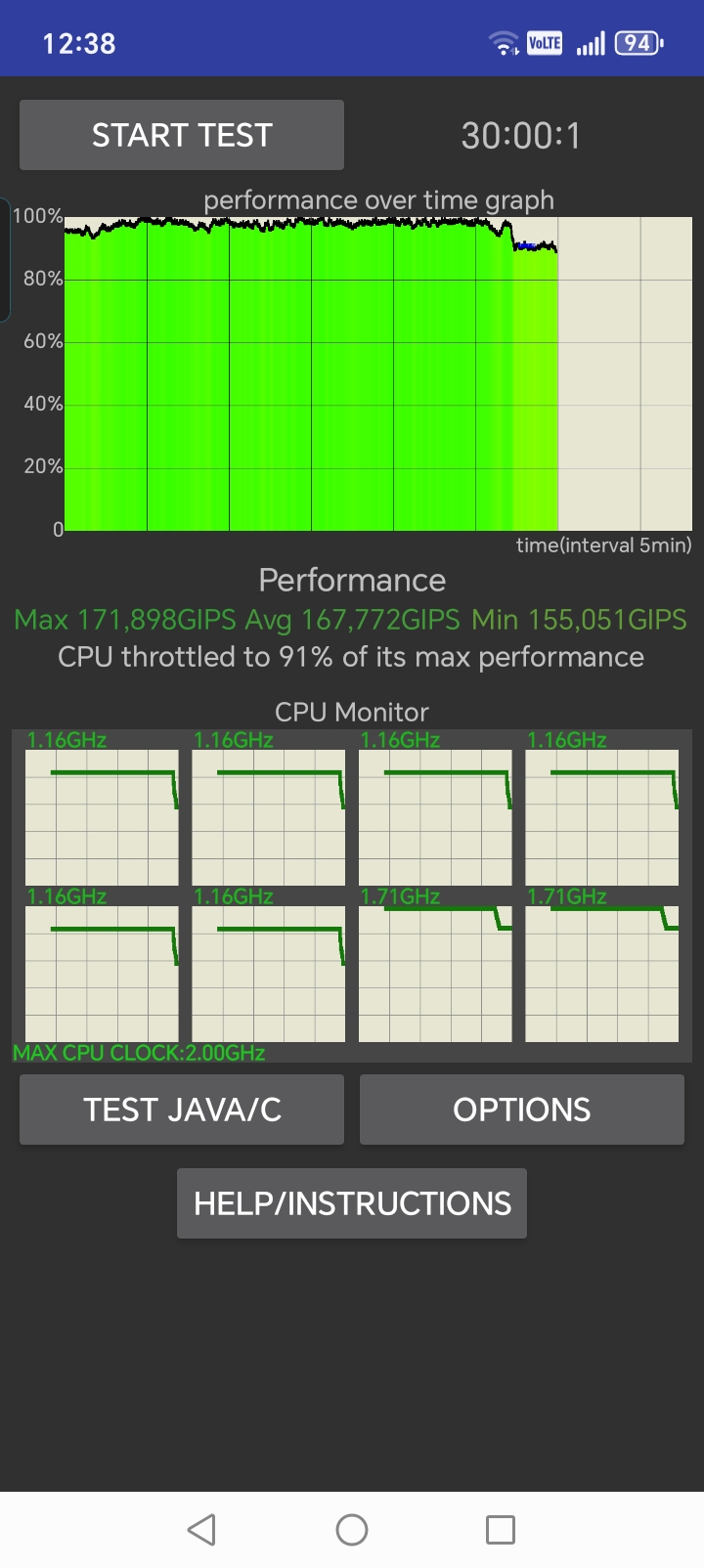Open the TEST JAVA/C option
The width and height of the screenshot is (704, 1568).
click(x=182, y=1110)
